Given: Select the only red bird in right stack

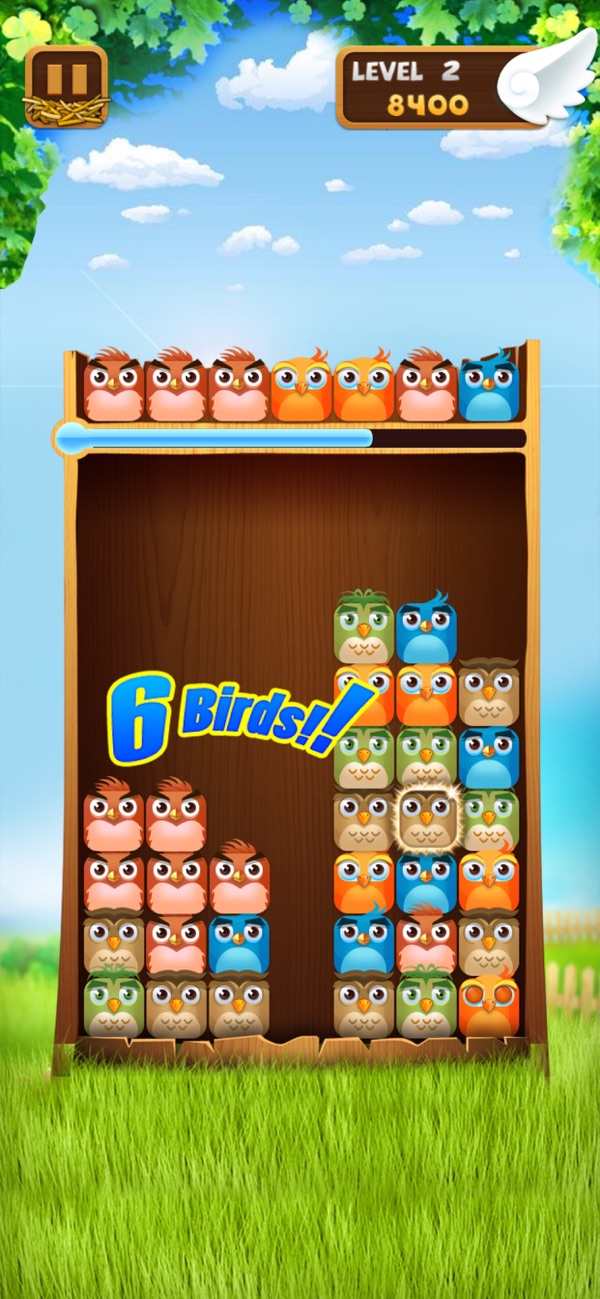Looking at the screenshot, I should [427, 943].
